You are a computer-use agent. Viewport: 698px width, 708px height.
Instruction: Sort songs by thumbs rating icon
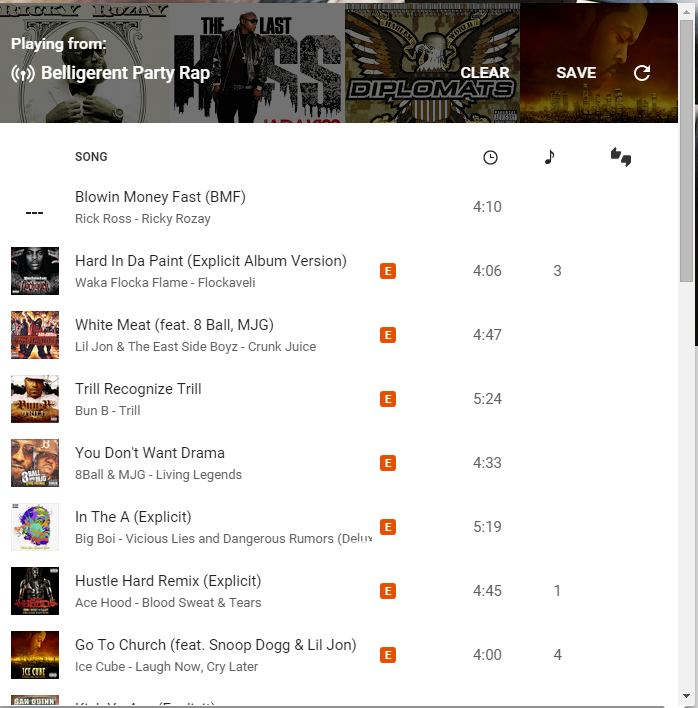click(621, 157)
